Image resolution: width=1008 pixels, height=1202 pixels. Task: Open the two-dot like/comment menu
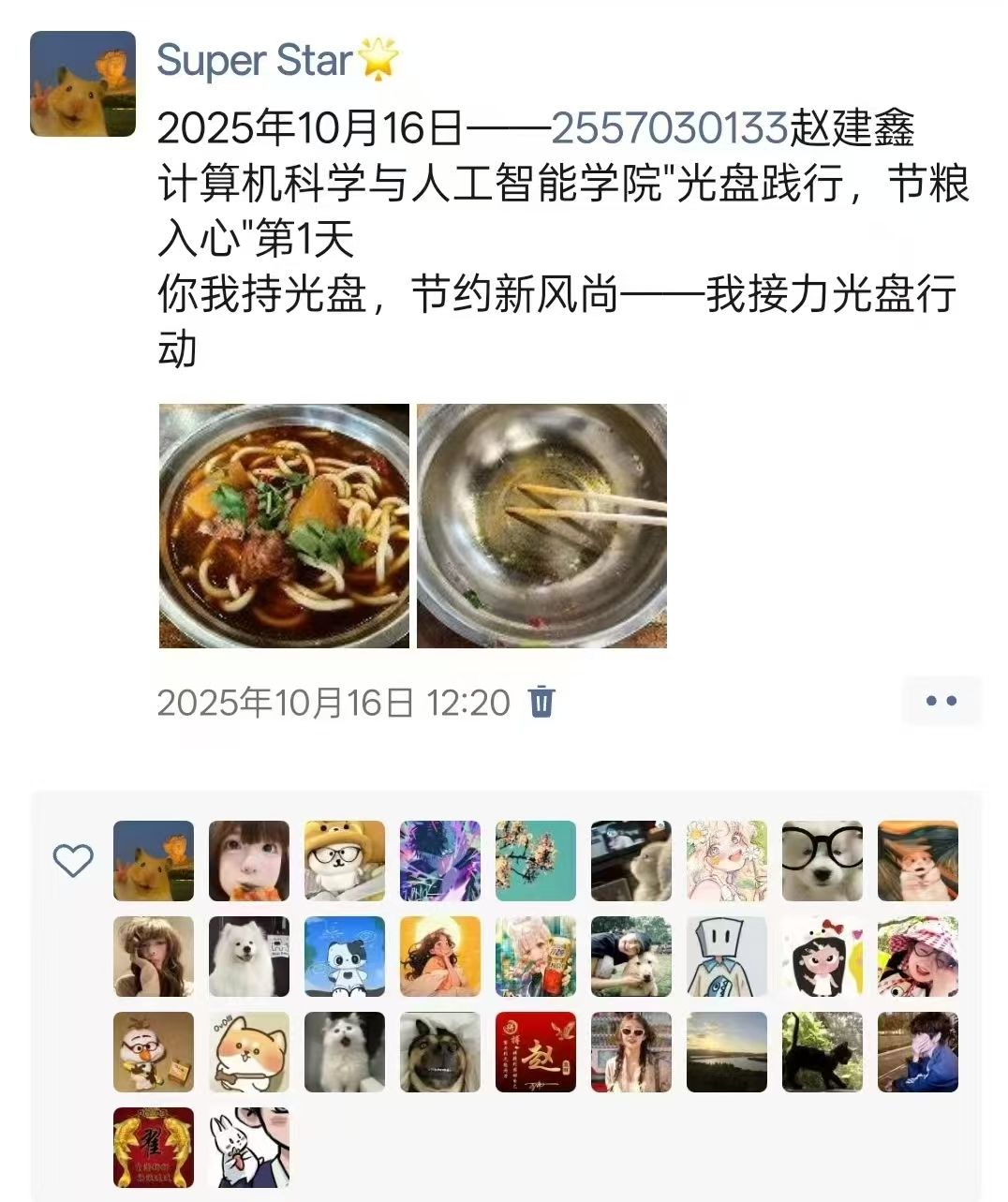click(941, 701)
